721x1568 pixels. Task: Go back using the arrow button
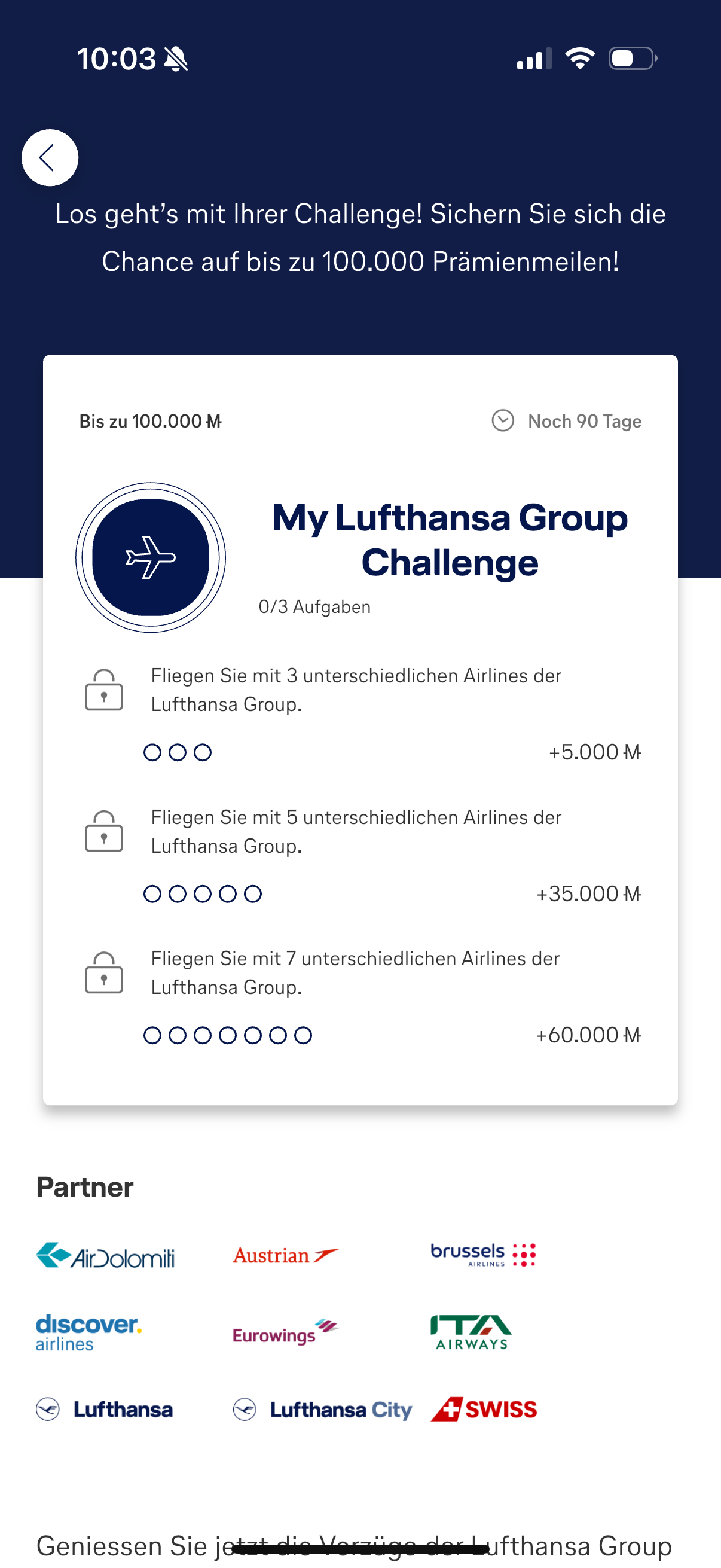pos(50,158)
